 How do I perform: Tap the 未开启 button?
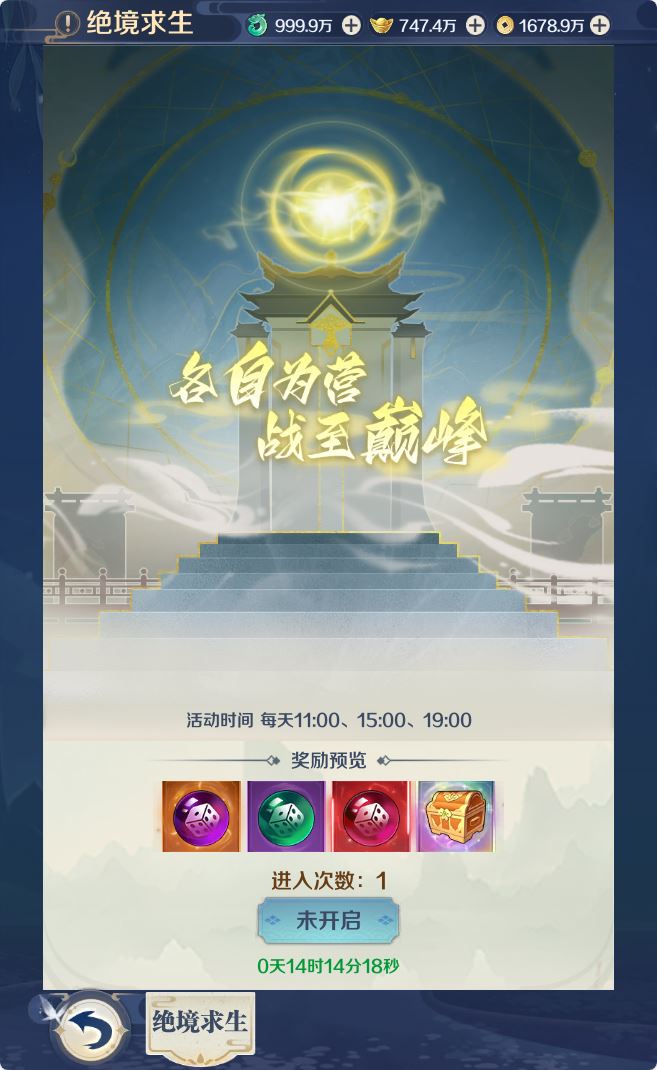(x=328, y=921)
